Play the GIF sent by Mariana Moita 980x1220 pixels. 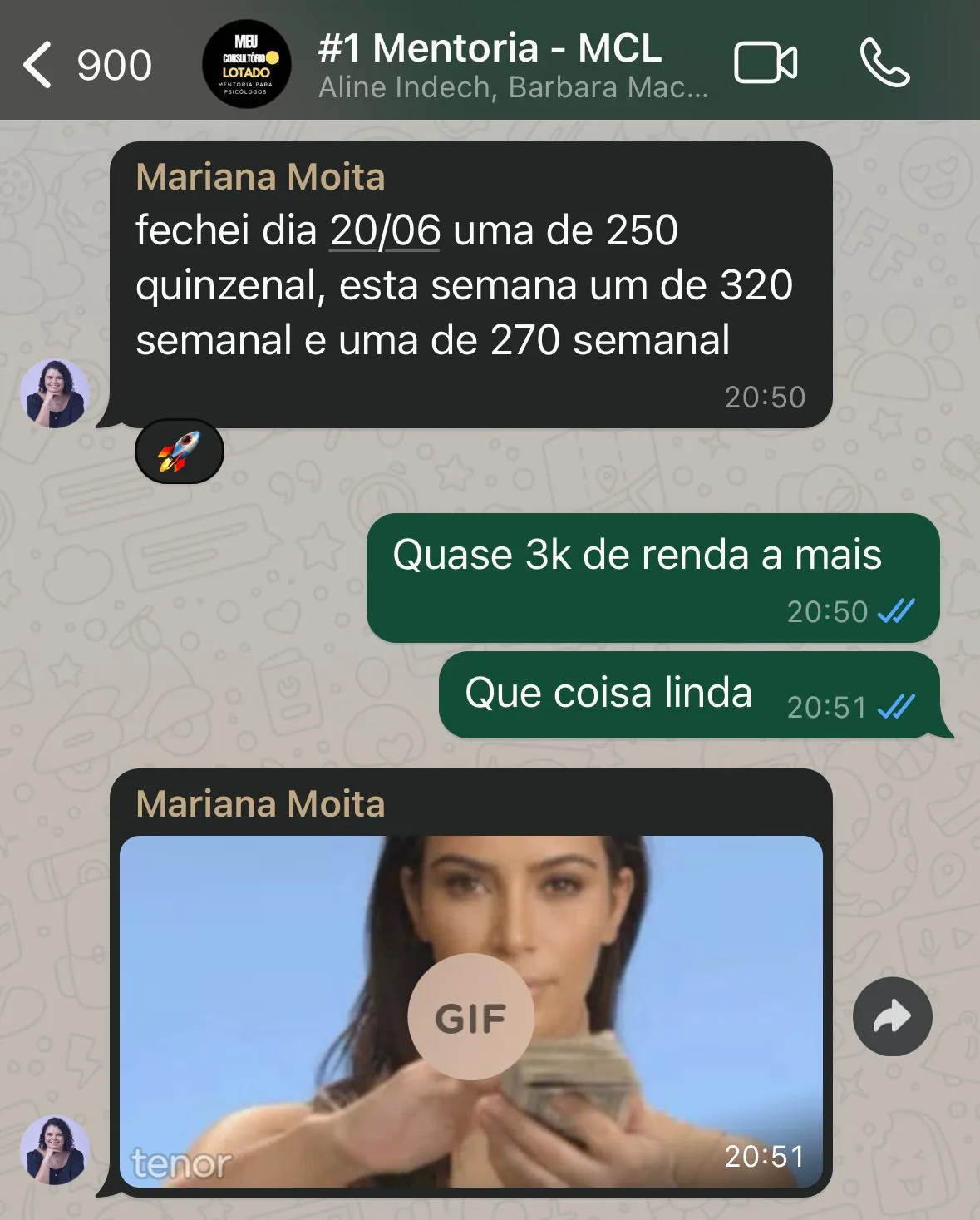pos(470,1016)
